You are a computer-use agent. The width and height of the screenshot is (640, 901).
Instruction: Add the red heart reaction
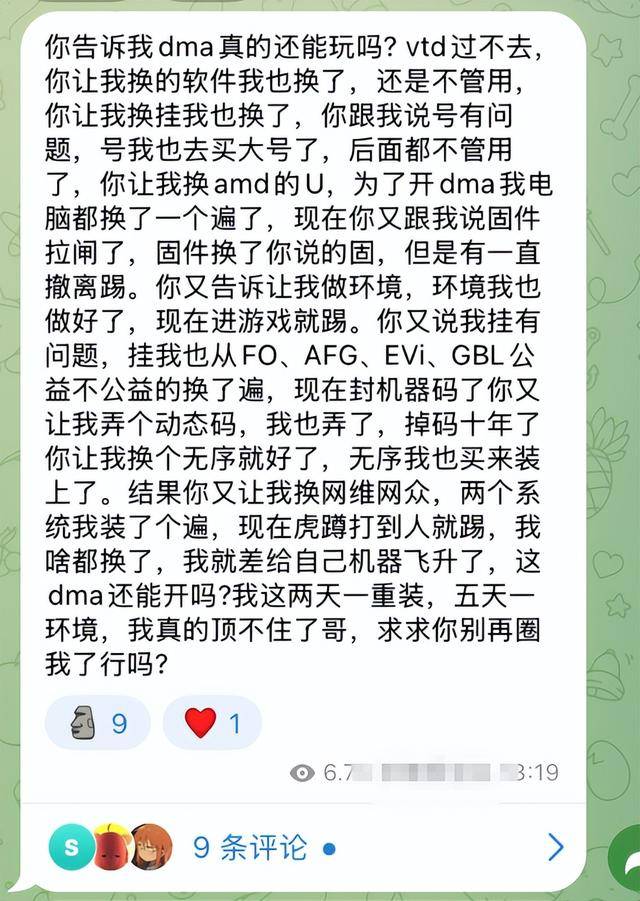pos(212,723)
